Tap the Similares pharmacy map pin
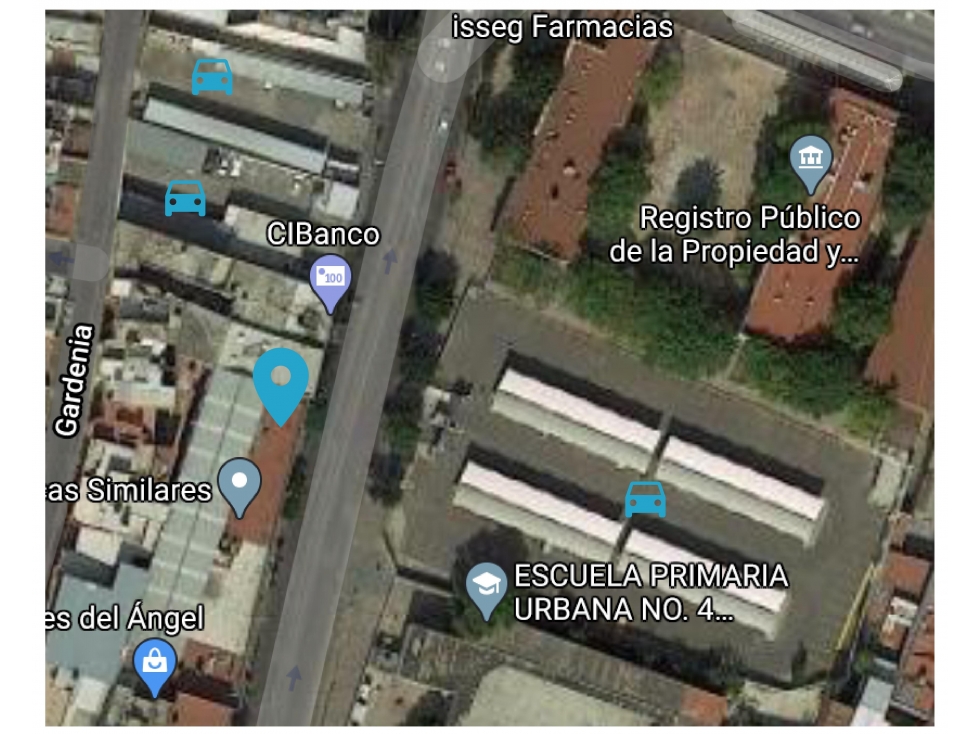The image size is (979, 734). [240, 482]
